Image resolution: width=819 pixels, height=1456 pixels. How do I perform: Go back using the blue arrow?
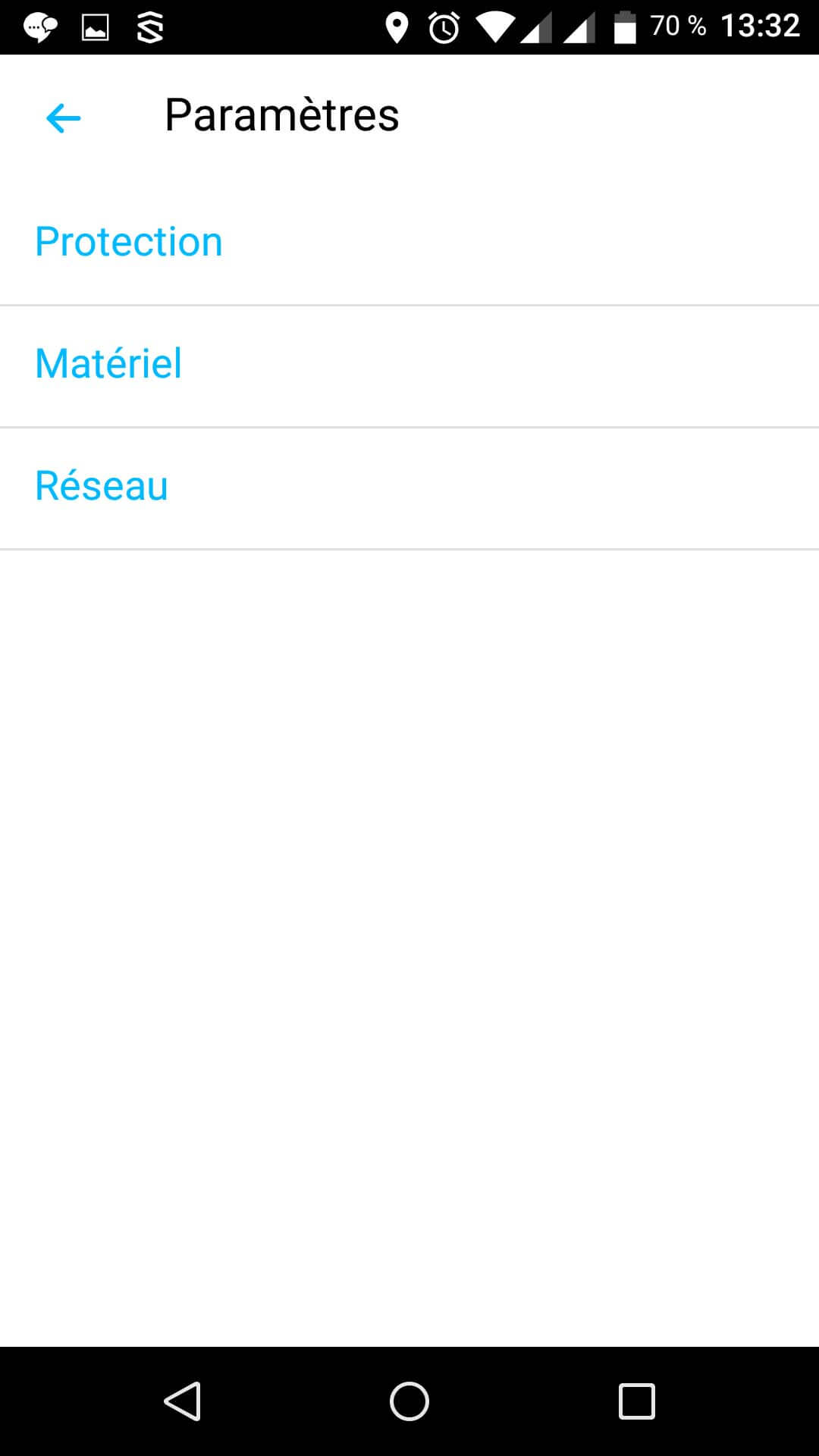[63, 118]
